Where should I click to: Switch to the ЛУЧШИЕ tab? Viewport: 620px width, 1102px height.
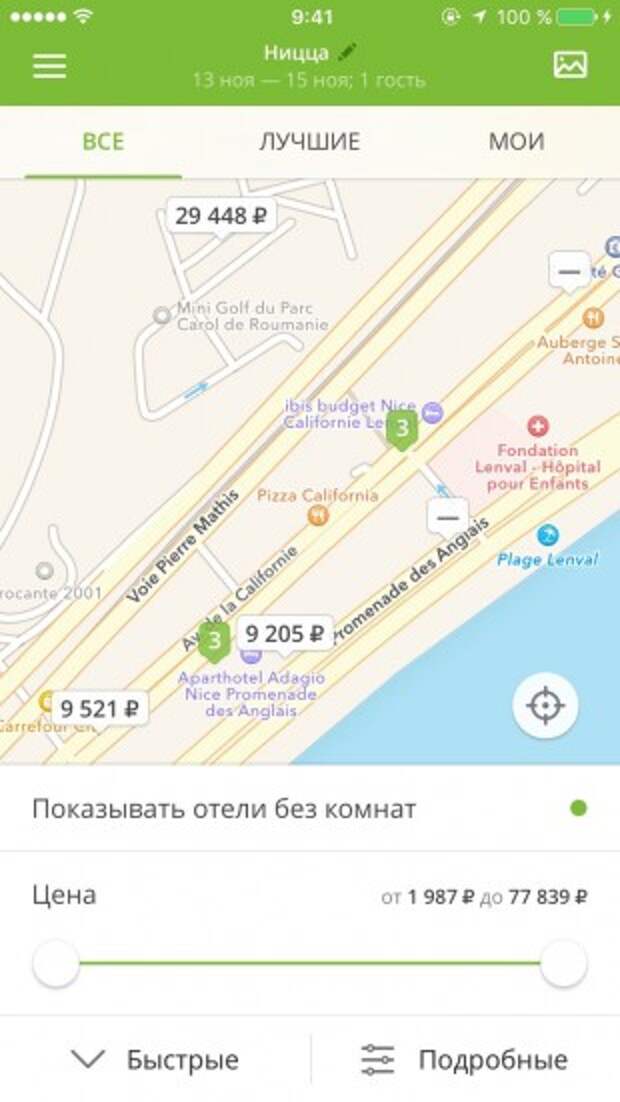(x=309, y=141)
